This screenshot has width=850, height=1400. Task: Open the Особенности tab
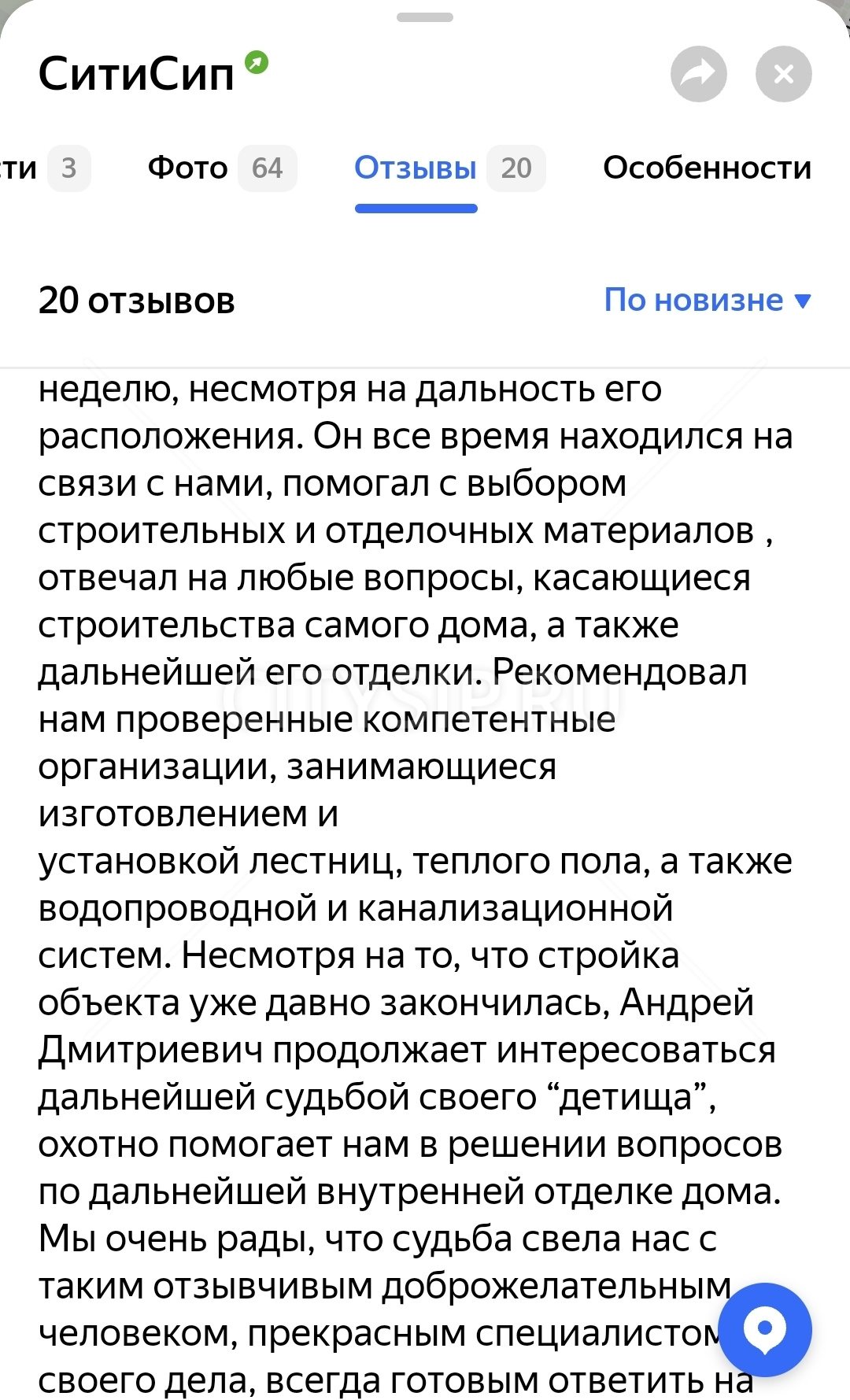pos(707,168)
